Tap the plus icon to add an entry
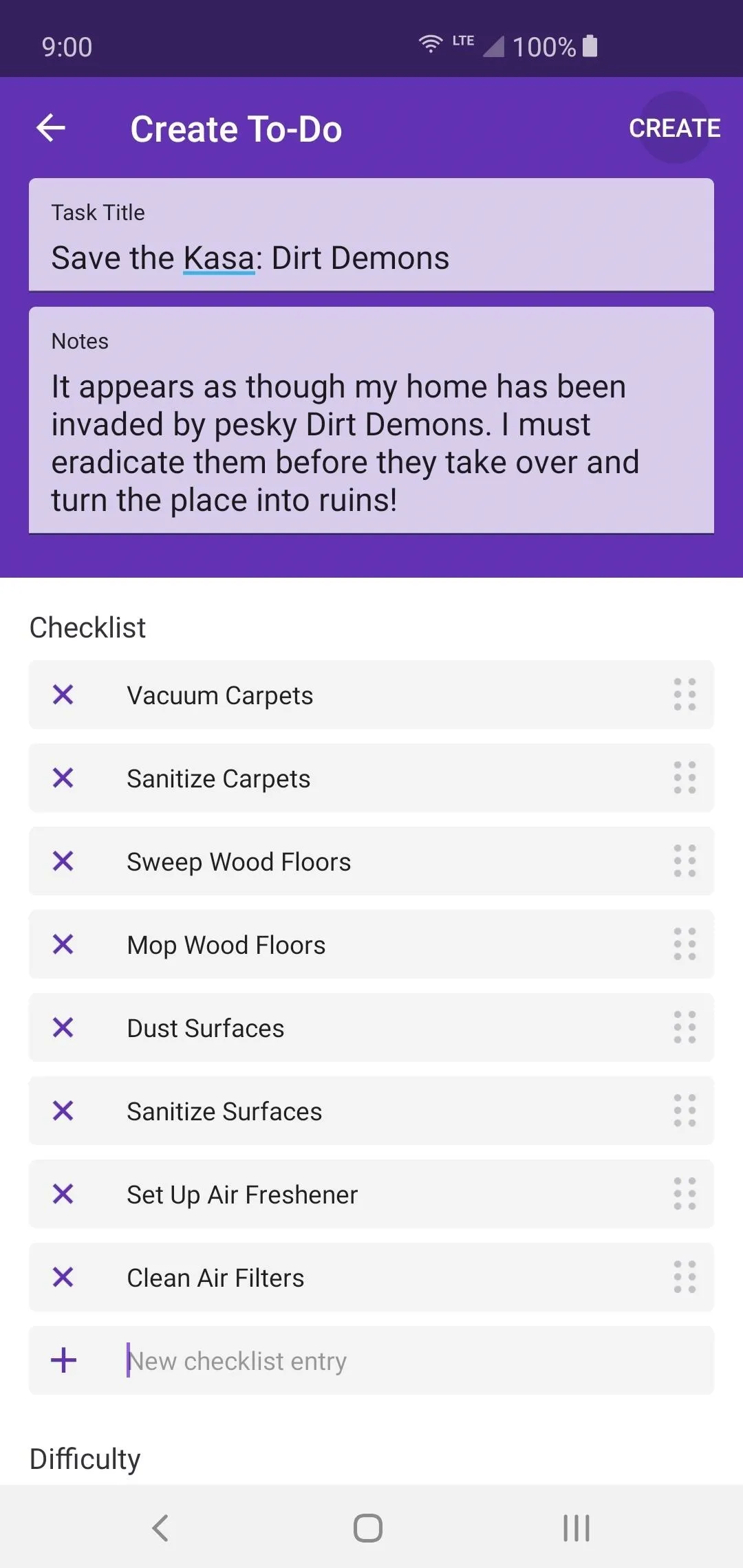The image size is (743, 1568). 63,1360
